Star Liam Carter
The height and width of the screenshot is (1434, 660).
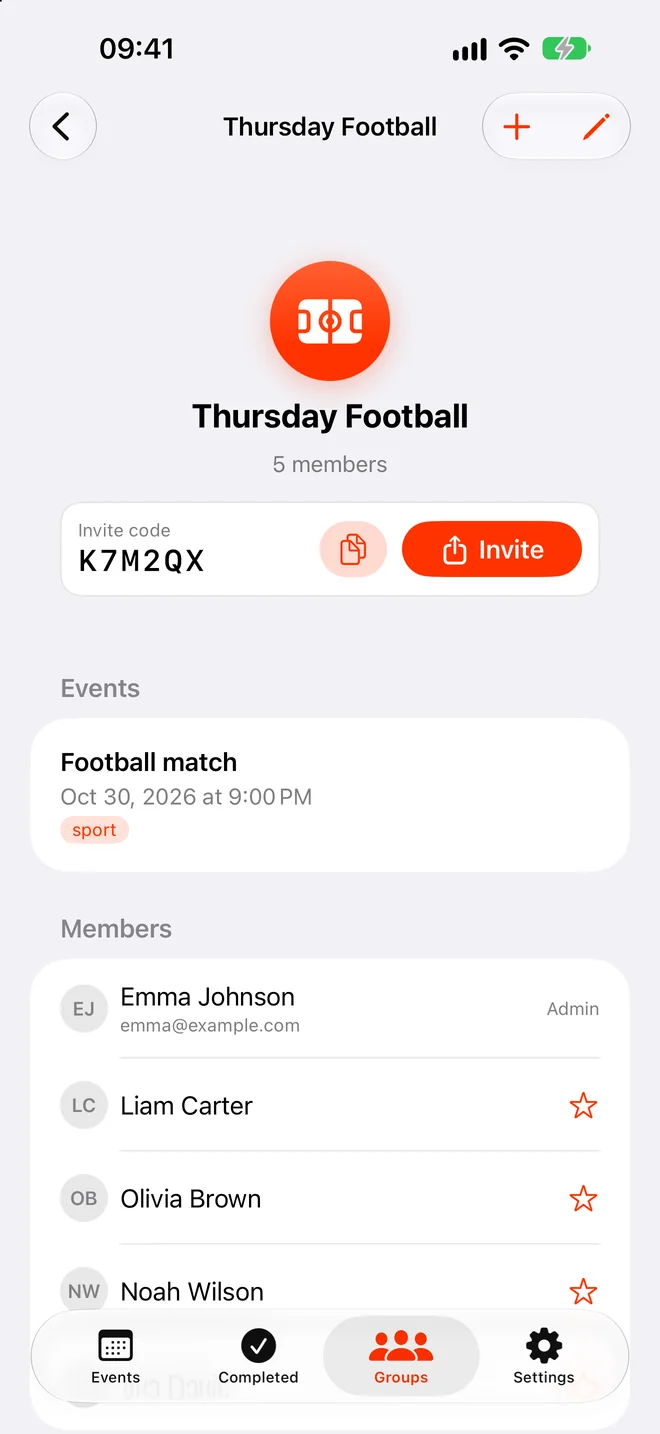[583, 1106]
